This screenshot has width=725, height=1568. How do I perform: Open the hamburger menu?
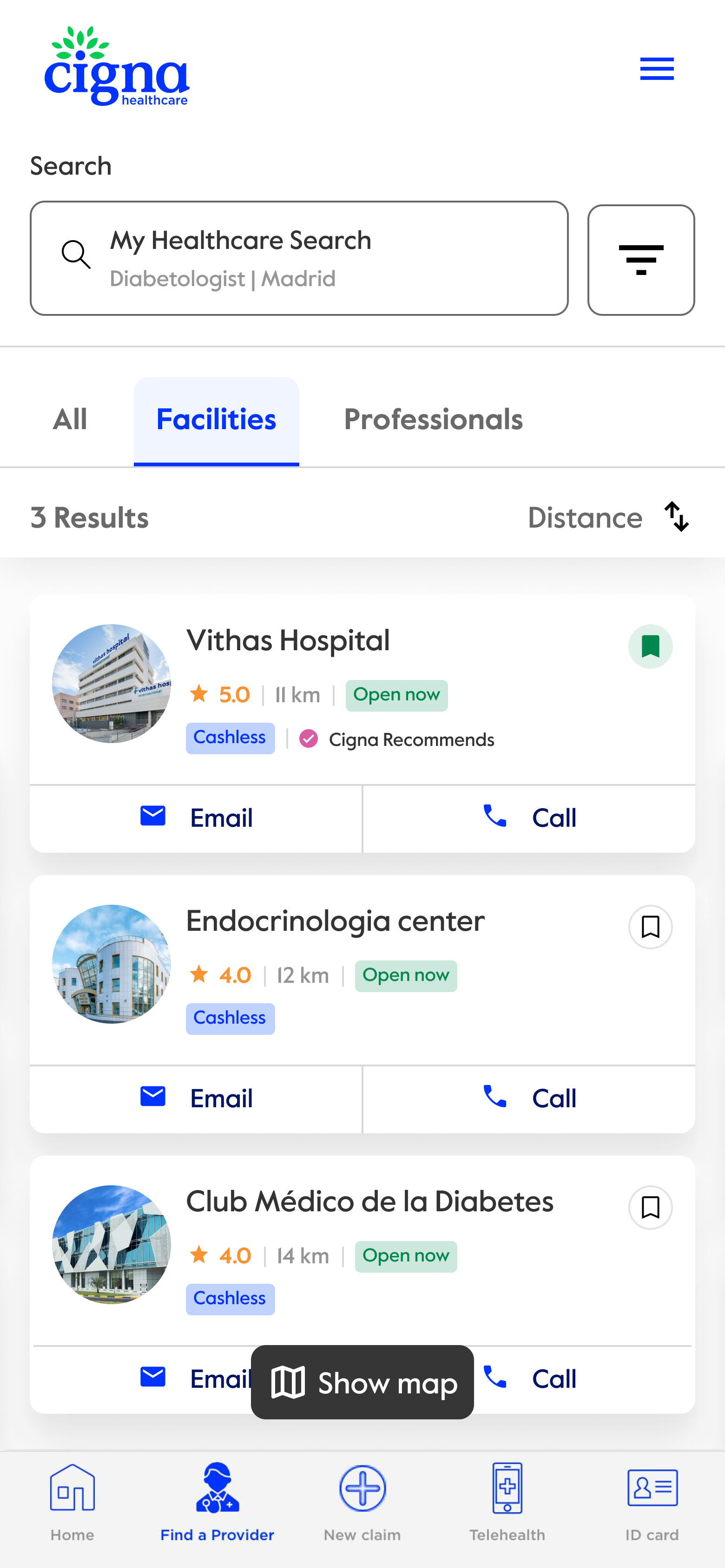coord(657,69)
